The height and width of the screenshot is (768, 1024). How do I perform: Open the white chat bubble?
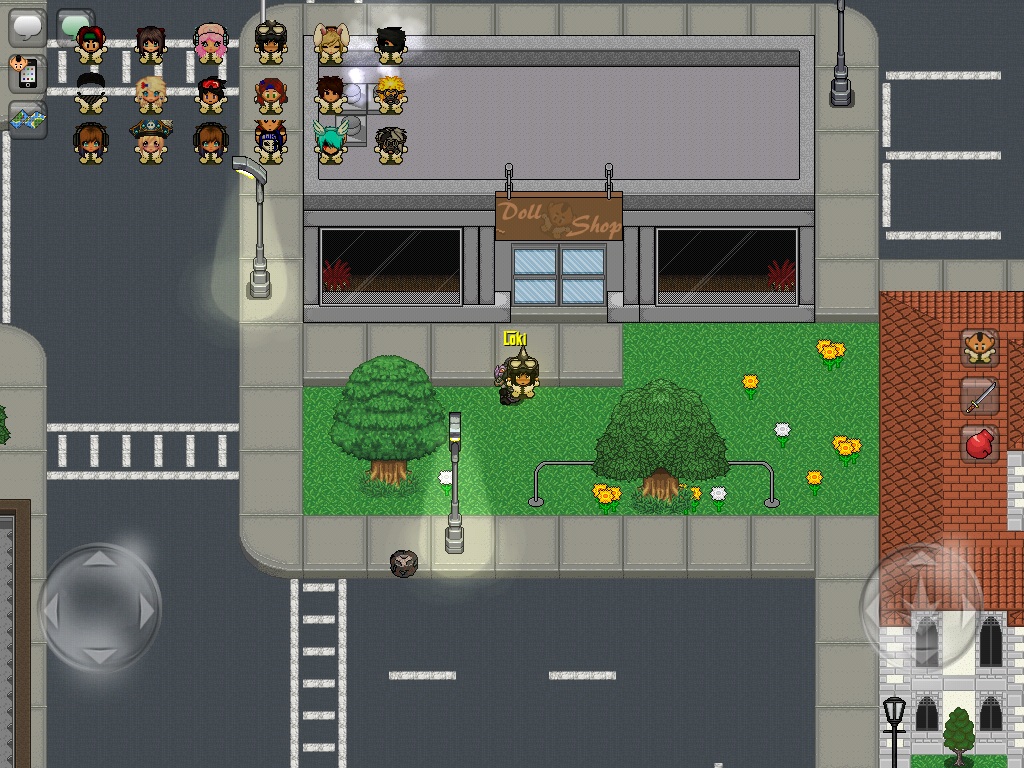(x=28, y=27)
